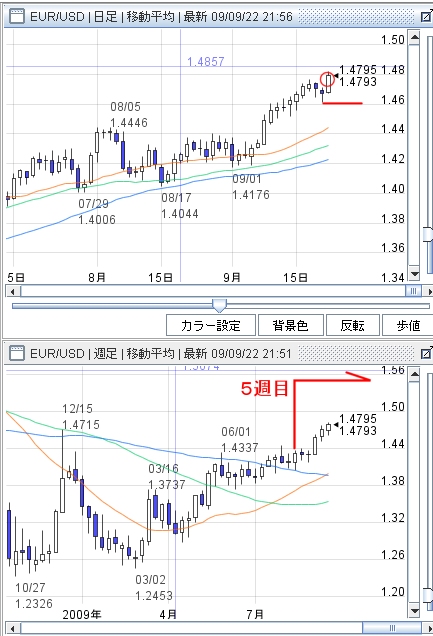The height and width of the screenshot is (636, 433).
Task: Click the weekly chart's horizontal scroll left arrow
Action: click(13, 629)
